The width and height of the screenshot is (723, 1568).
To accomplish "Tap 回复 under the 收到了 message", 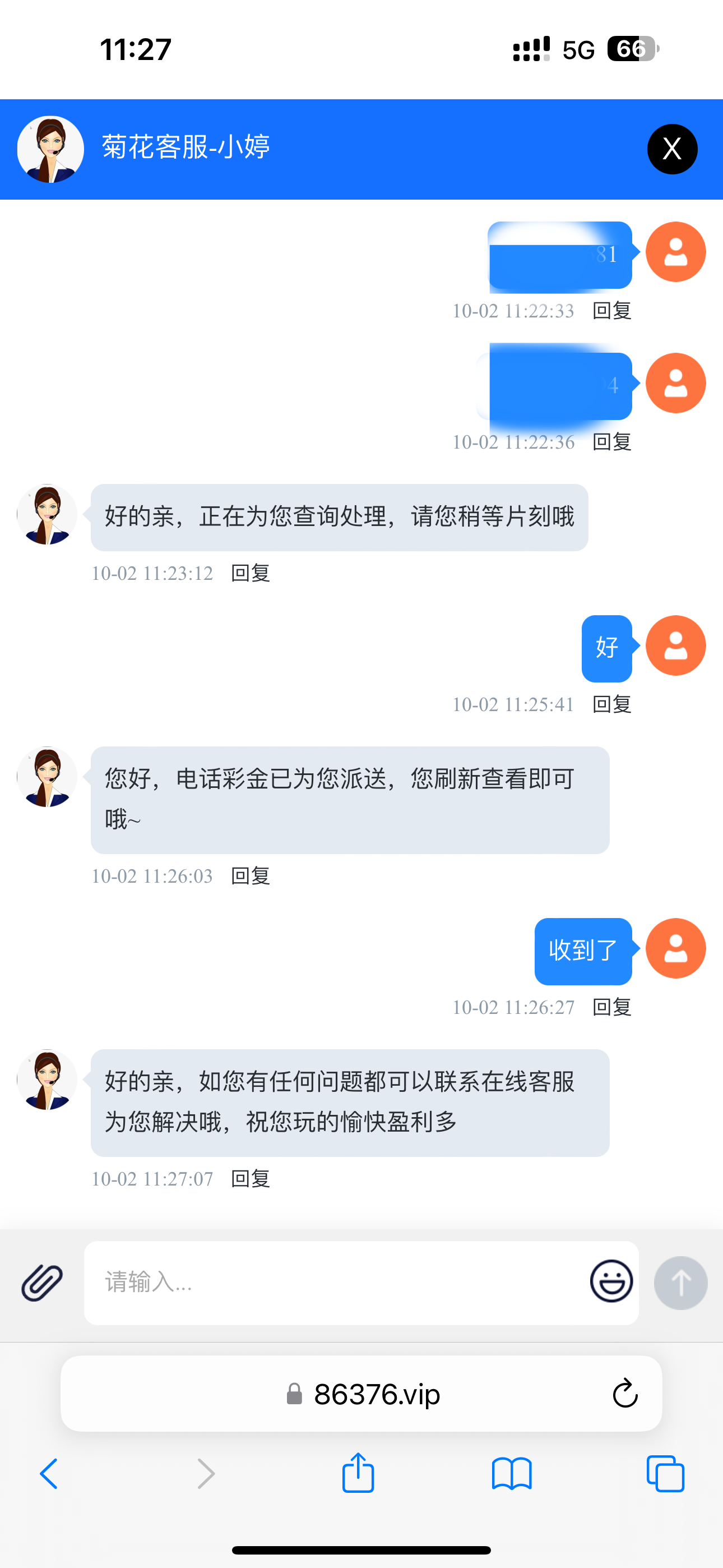I will [611, 1007].
